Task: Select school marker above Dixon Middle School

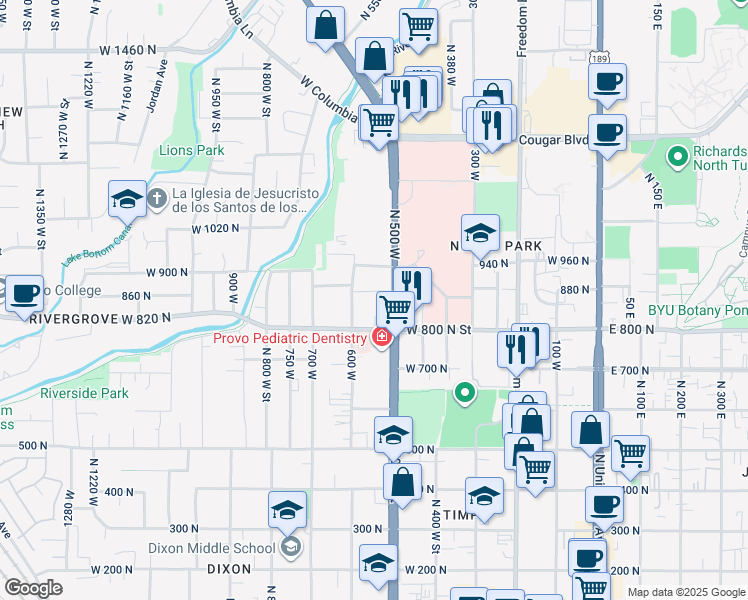Action: point(287,509)
